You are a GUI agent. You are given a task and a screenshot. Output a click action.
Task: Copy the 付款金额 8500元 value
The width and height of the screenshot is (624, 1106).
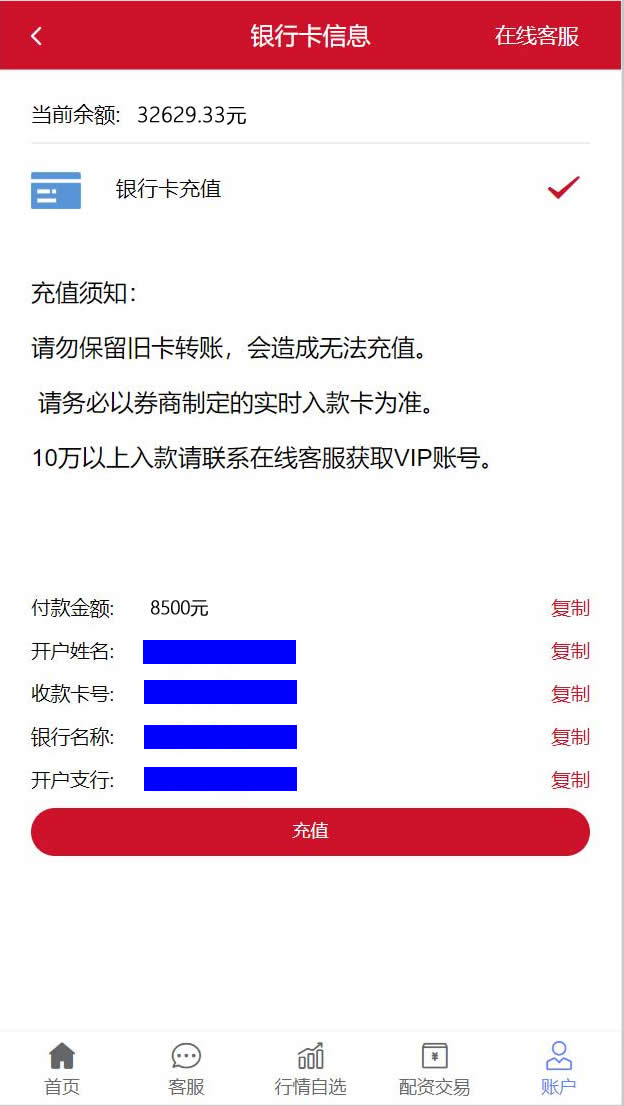coord(570,608)
